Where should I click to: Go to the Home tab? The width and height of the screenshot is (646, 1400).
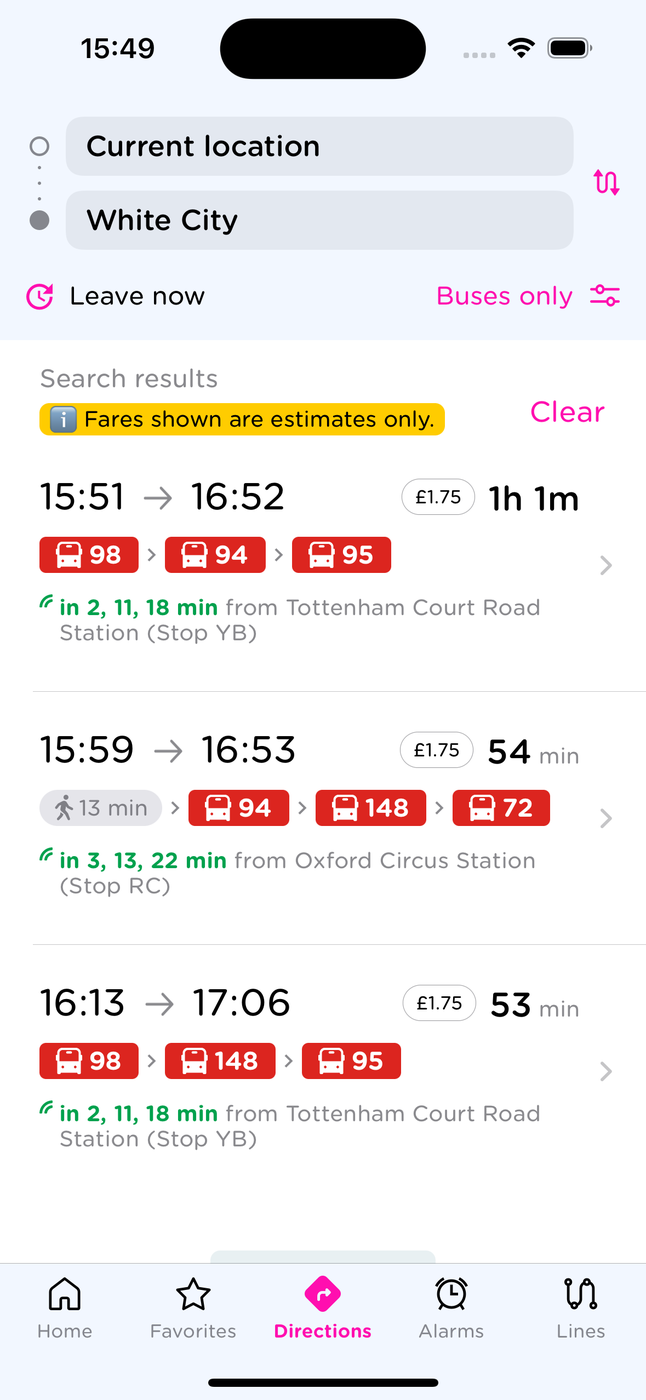pyautogui.click(x=65, y=1308)
